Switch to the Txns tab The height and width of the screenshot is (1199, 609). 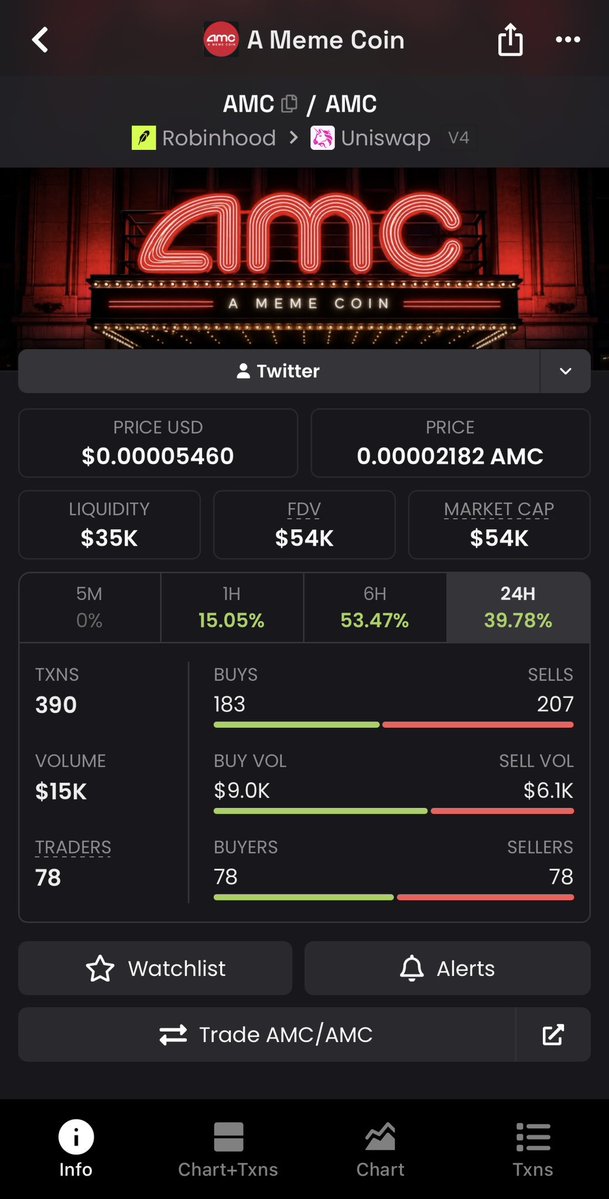[532, 1149]
